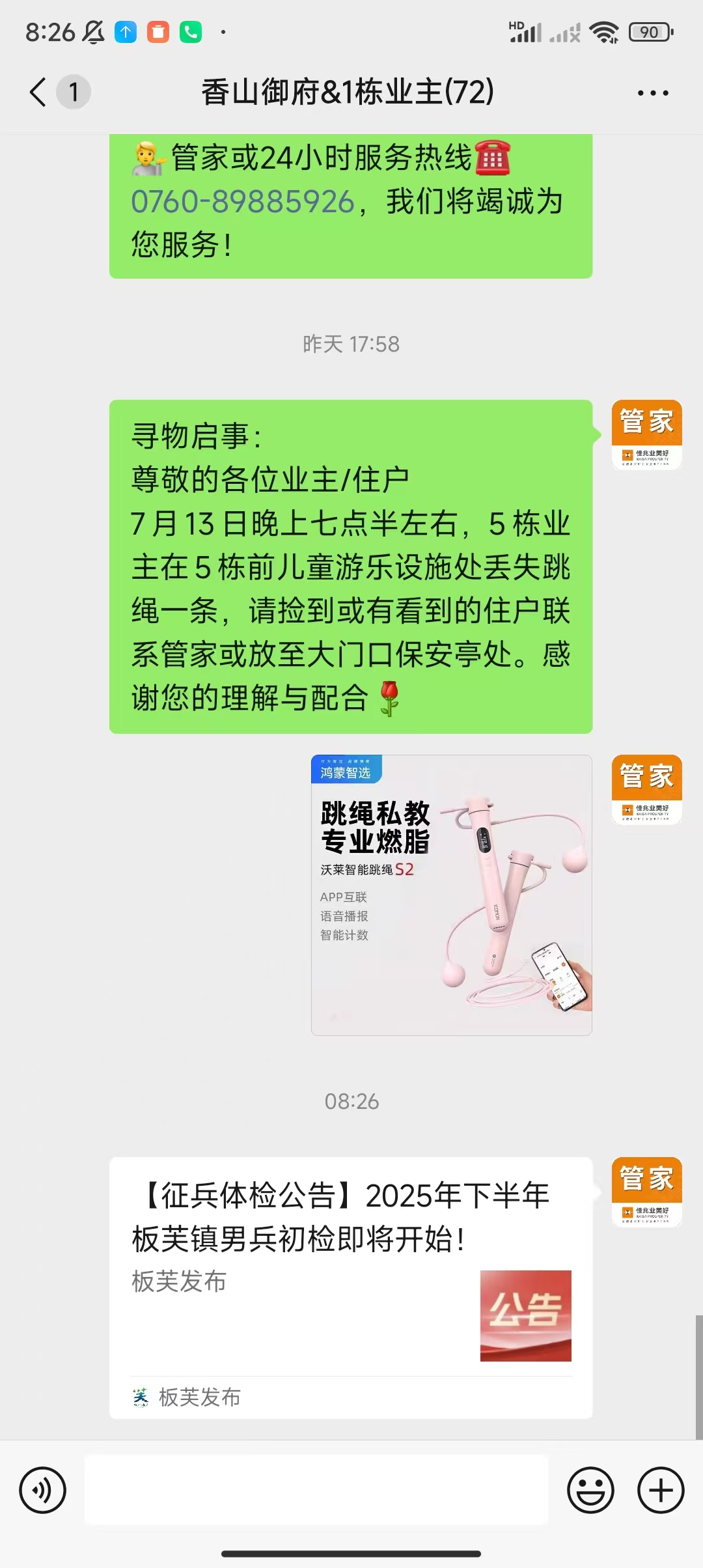This screenshot has width=703, height=1568.
Task: Focus the message text field
Action: (316, 1490)
